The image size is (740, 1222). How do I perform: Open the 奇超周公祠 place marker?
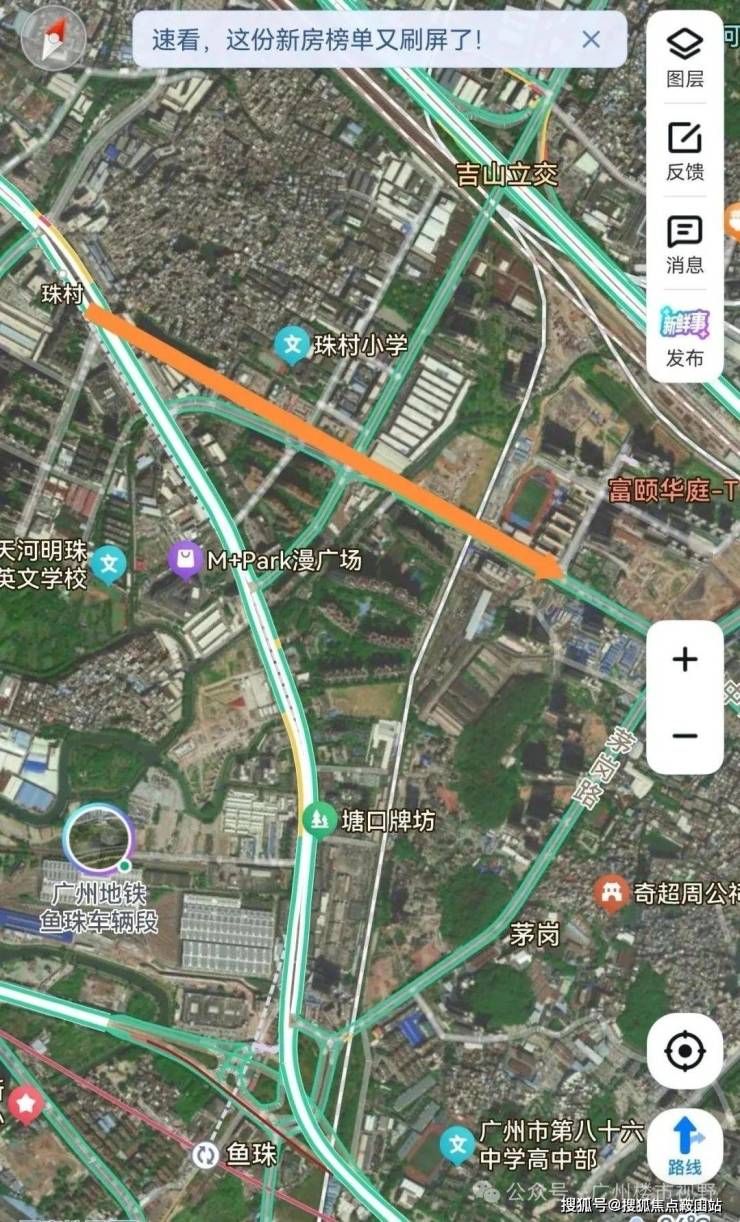[611, 892]
